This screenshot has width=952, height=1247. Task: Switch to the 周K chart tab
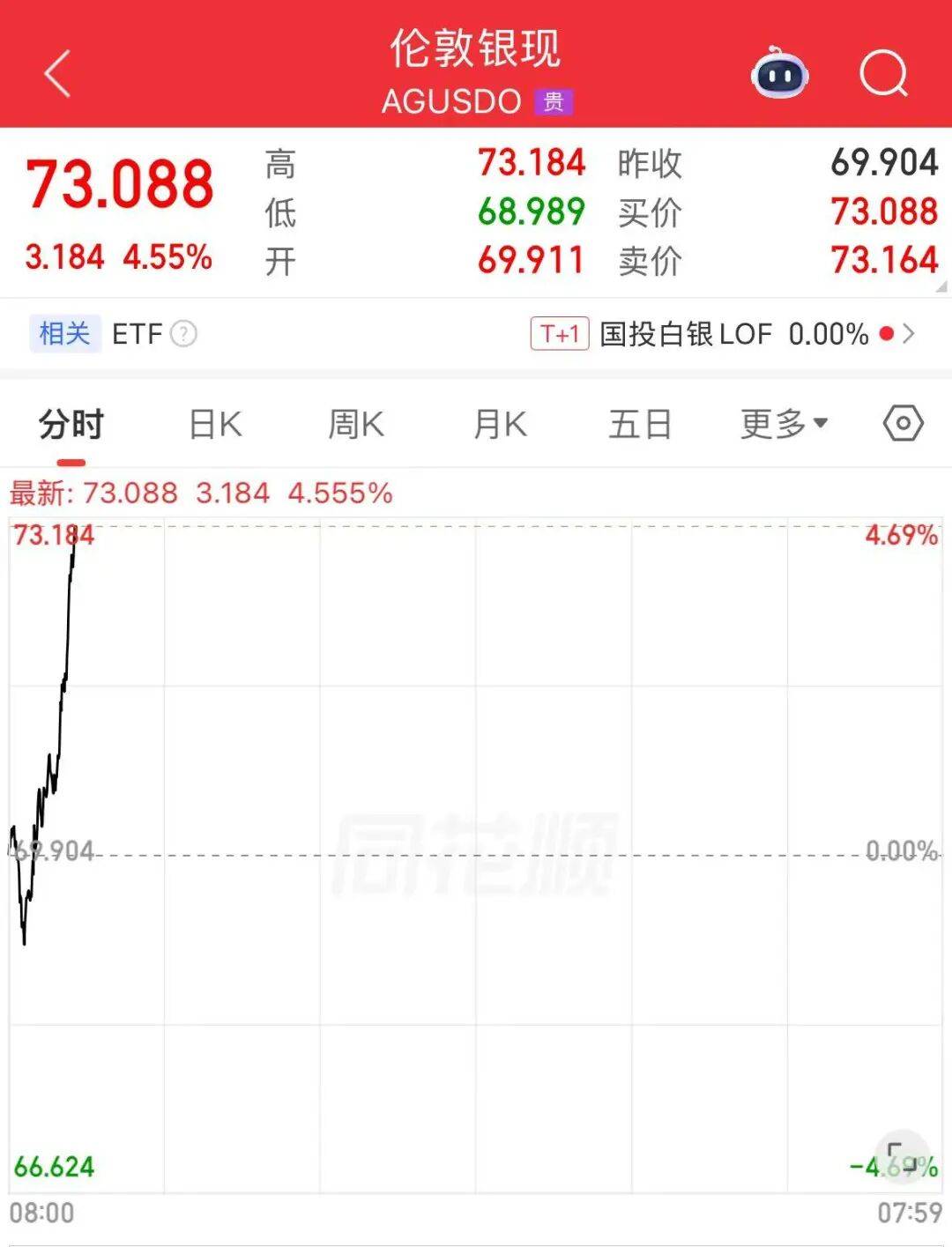pyautogui.click(x=356, y=425)
